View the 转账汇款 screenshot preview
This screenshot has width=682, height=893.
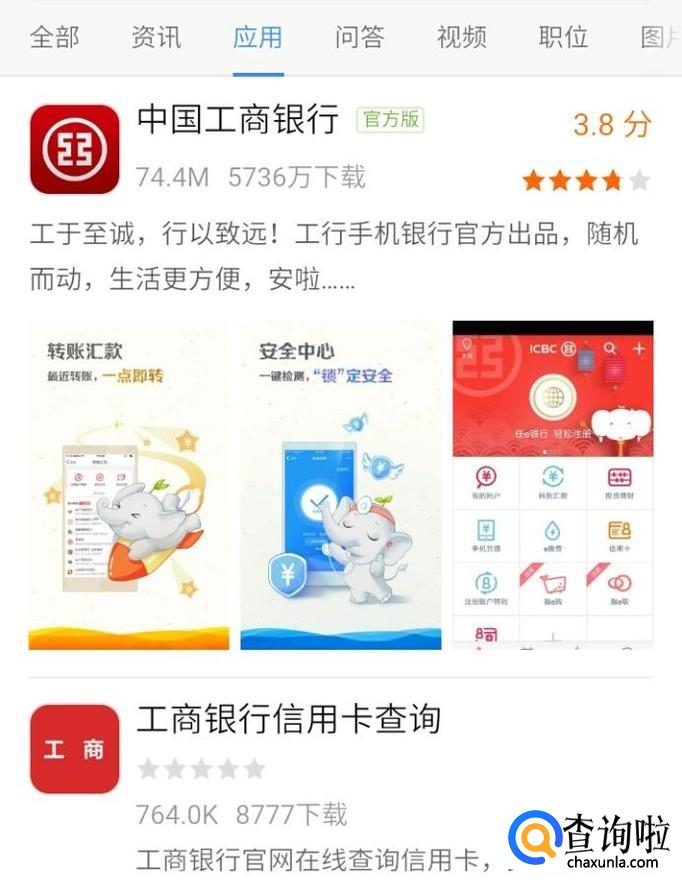coord(129,485)
